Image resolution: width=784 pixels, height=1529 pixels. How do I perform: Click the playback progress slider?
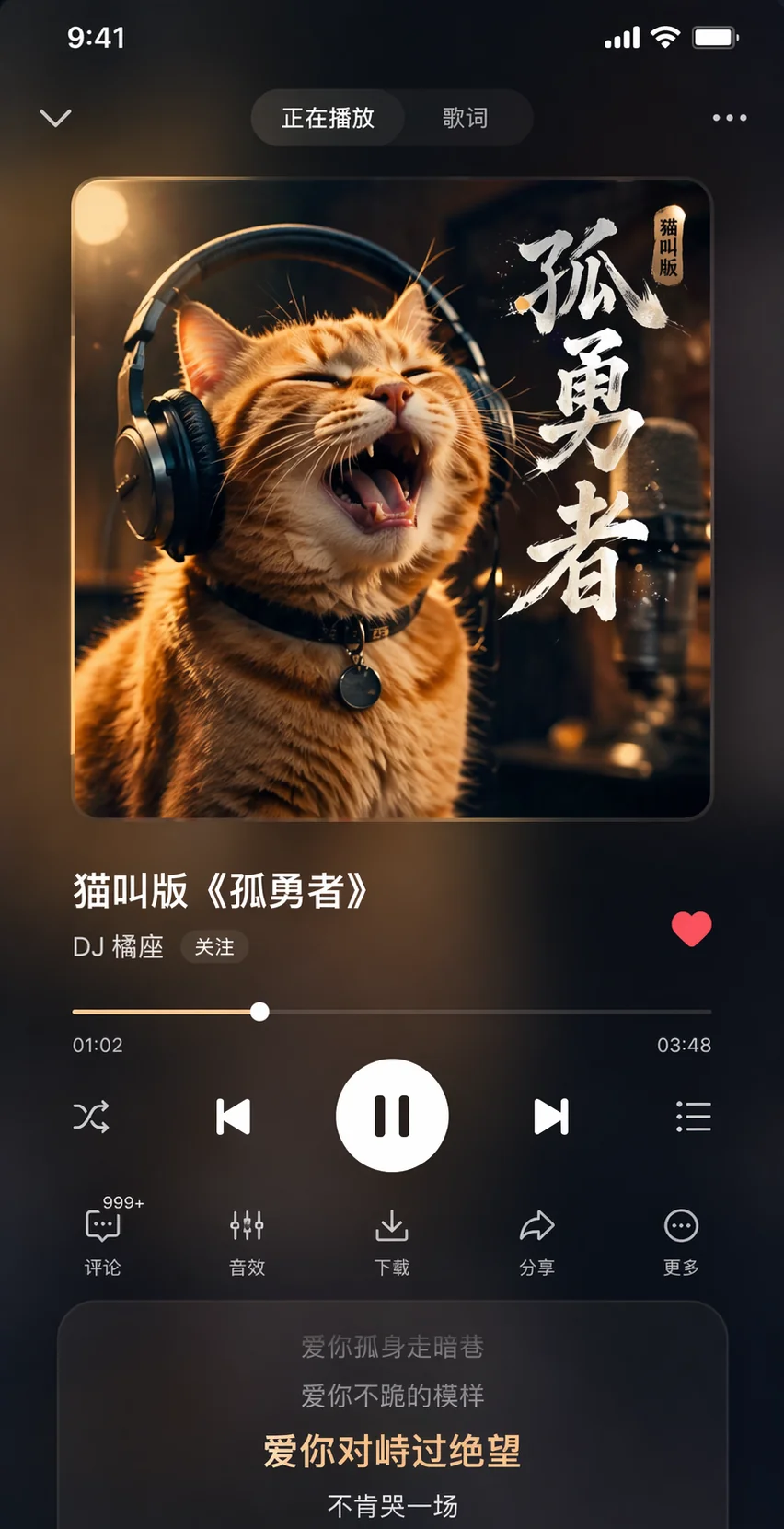(x=392, y=1011)
